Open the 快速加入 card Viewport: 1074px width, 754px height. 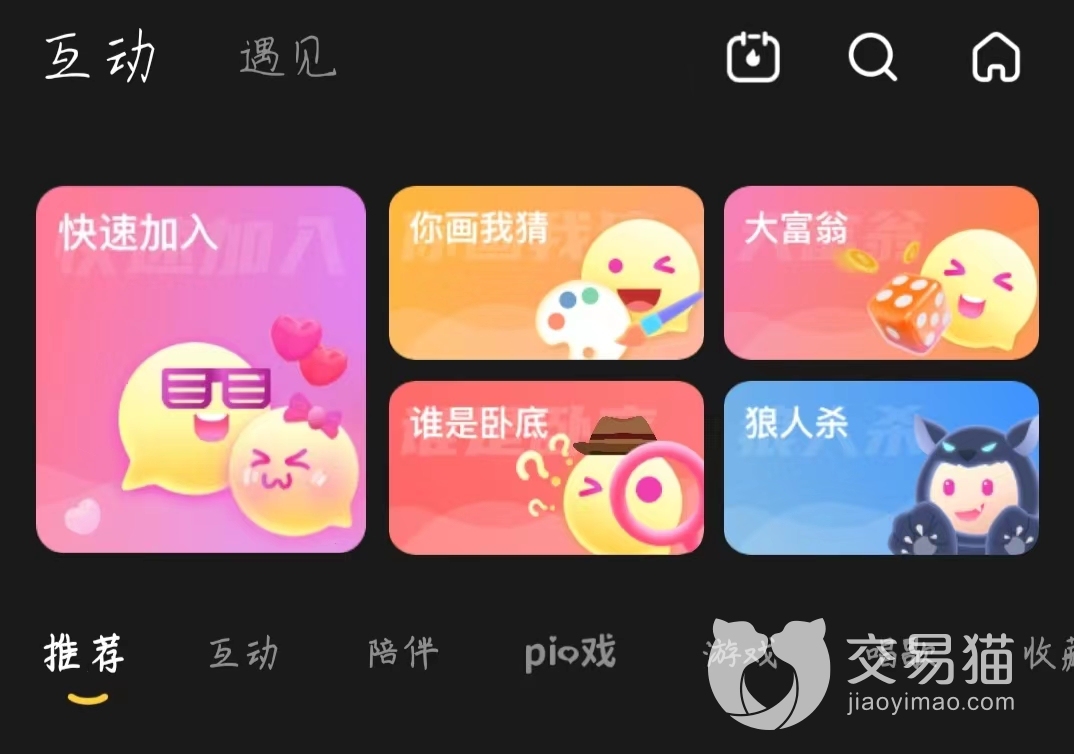point(201,370)
